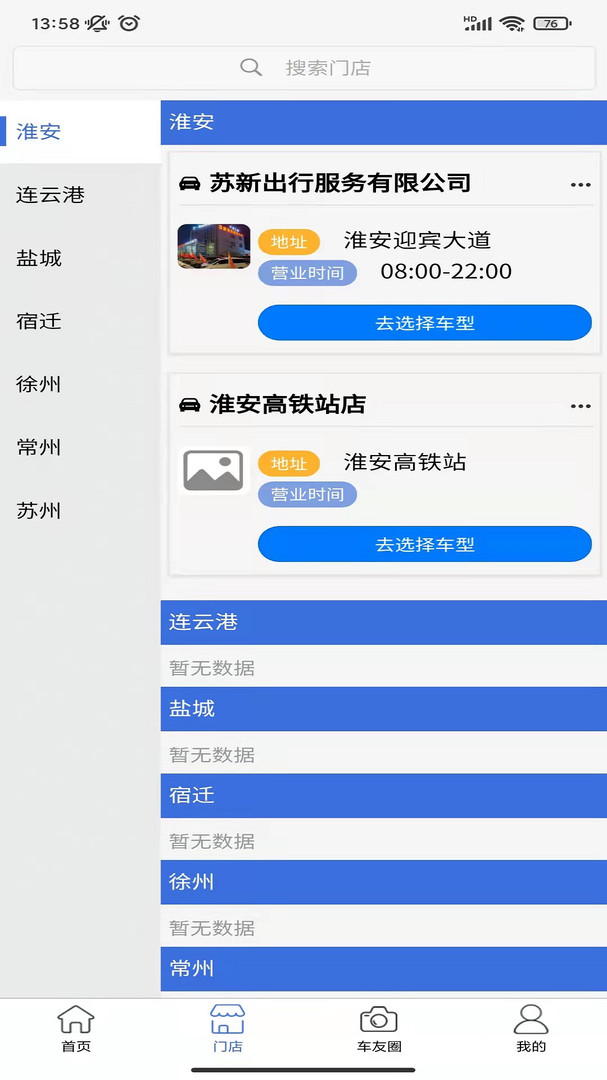607x1080 pixels.
Task: Open the more options for 苏新出行服务有限公司
Action: (x=580, y=185)
